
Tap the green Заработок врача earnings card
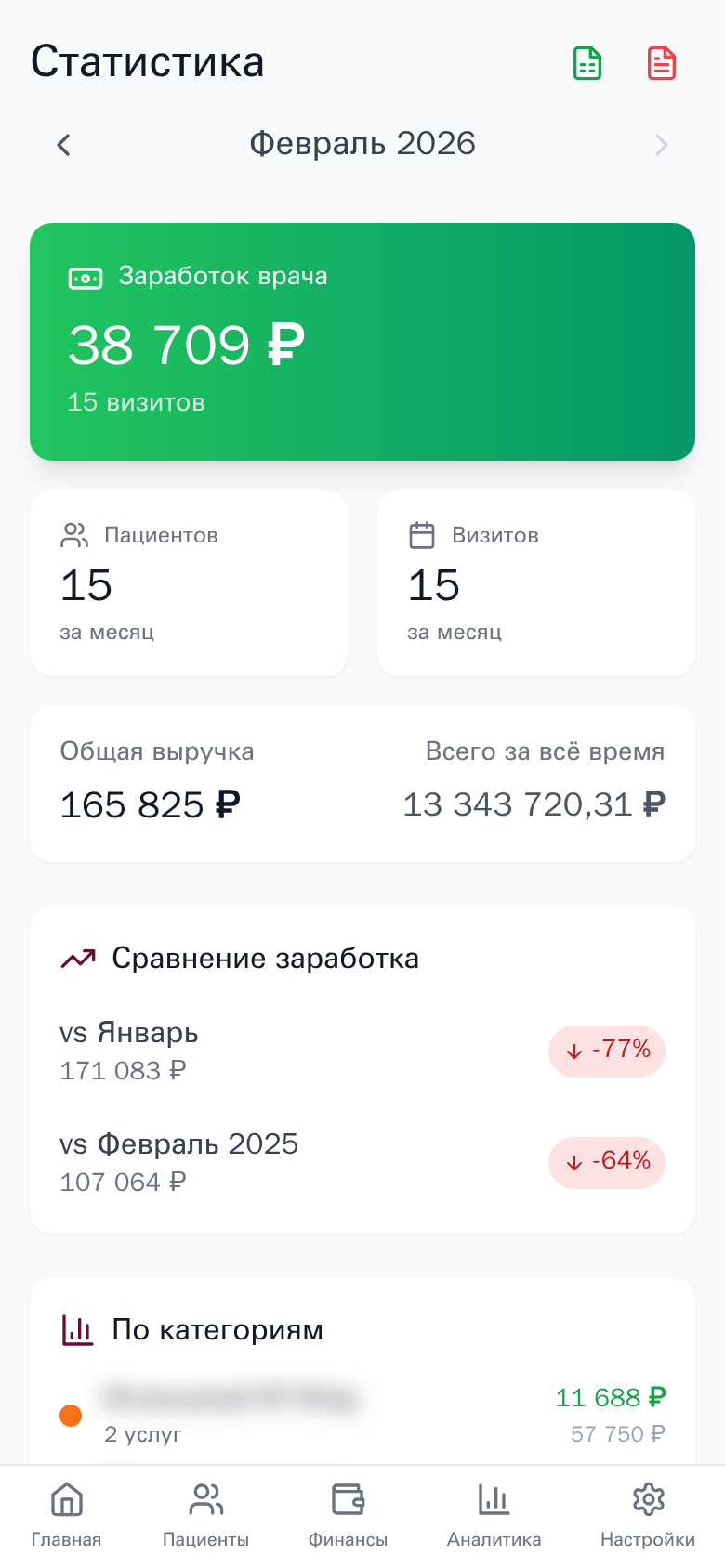pyautogui.click(x=362, y=341)
